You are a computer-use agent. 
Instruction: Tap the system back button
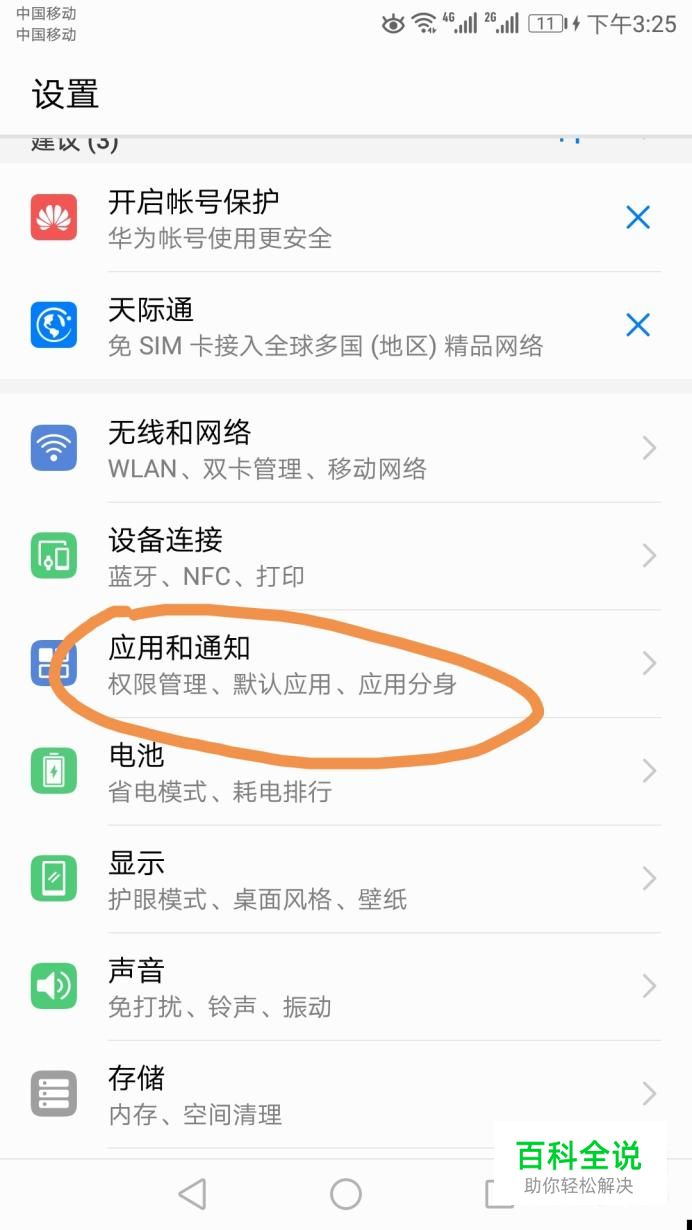point(191,1193)
